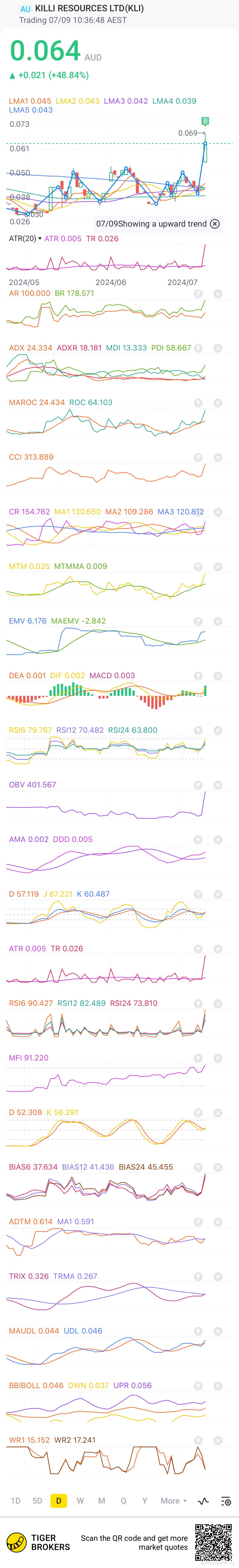Switch to the weekly W chart
The height and width of the screenshot is (1568, 239).
pos(80,1500)
